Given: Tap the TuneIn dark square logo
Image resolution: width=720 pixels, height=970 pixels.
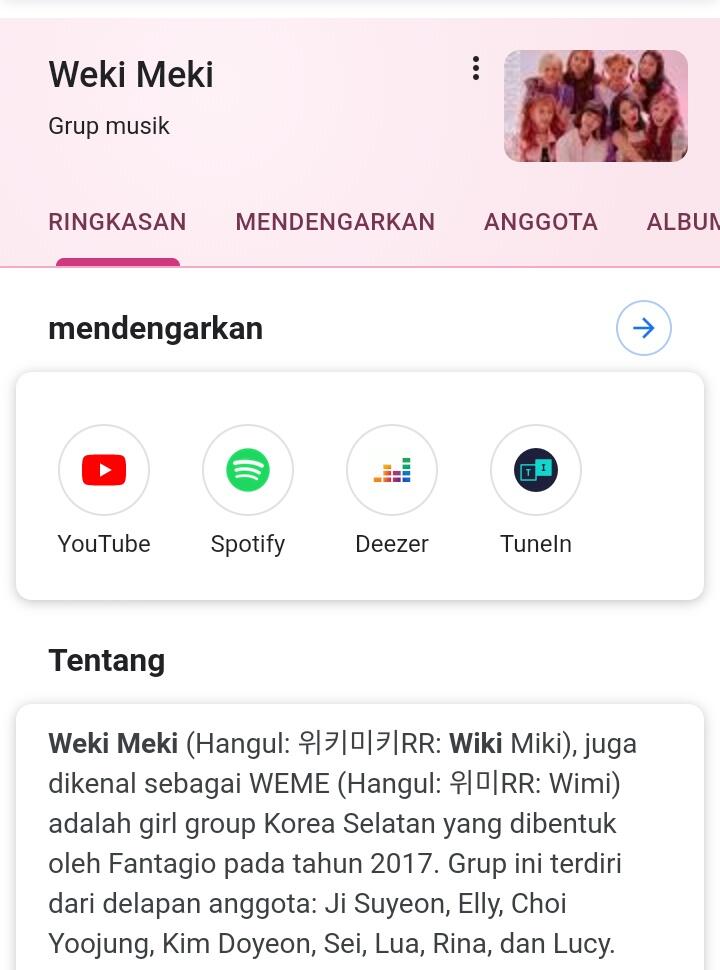Looking at the screenshot, I should pyautogui.click(x=536, y=470).
